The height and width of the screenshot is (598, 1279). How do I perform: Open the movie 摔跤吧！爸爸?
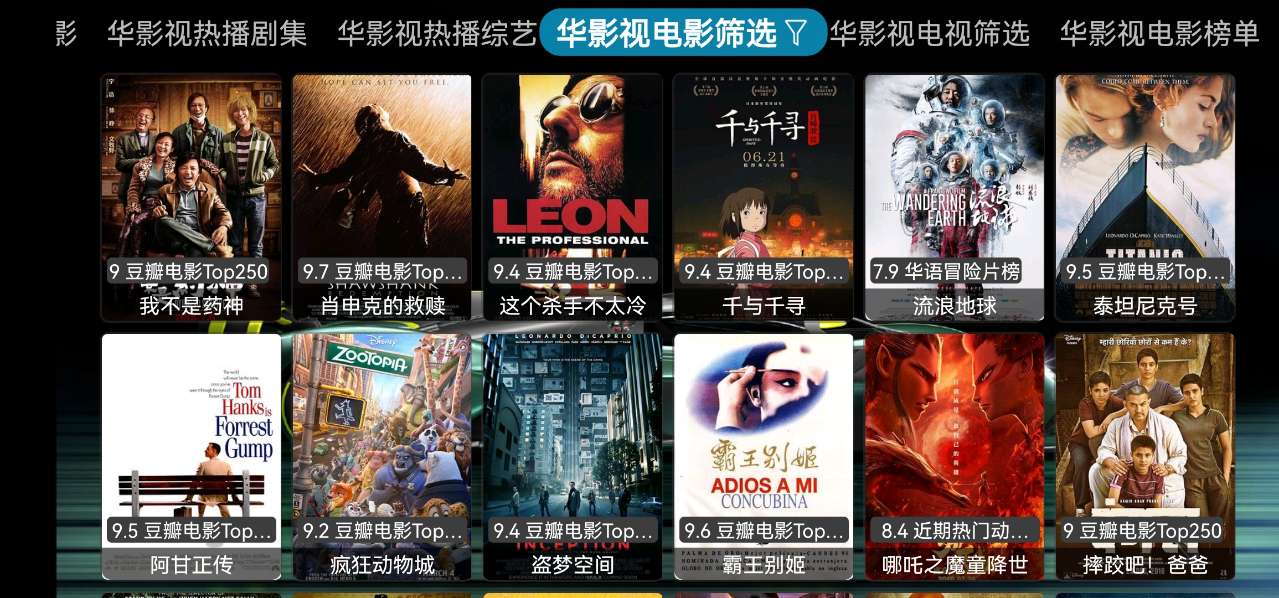click(1145, 455)
